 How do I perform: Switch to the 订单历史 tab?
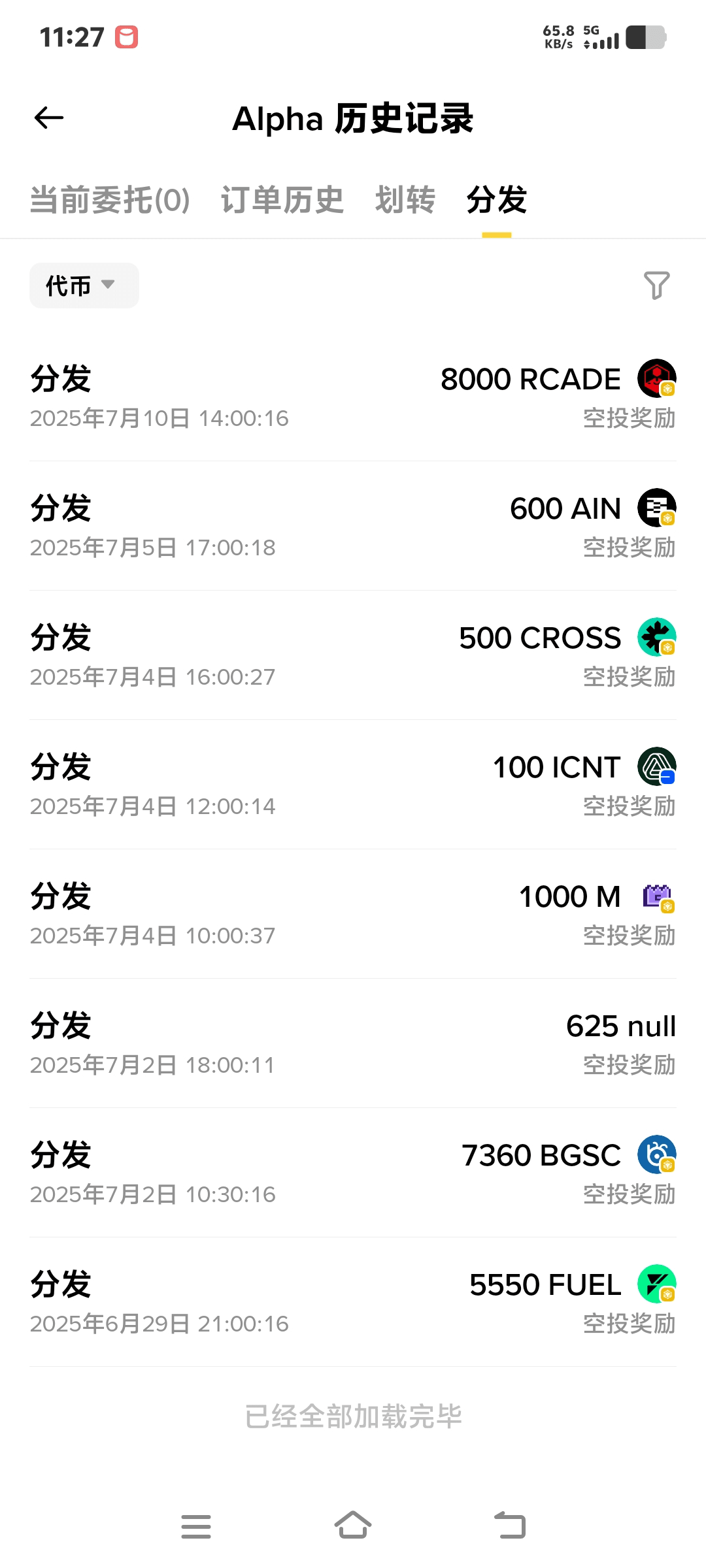click(282, 200)
